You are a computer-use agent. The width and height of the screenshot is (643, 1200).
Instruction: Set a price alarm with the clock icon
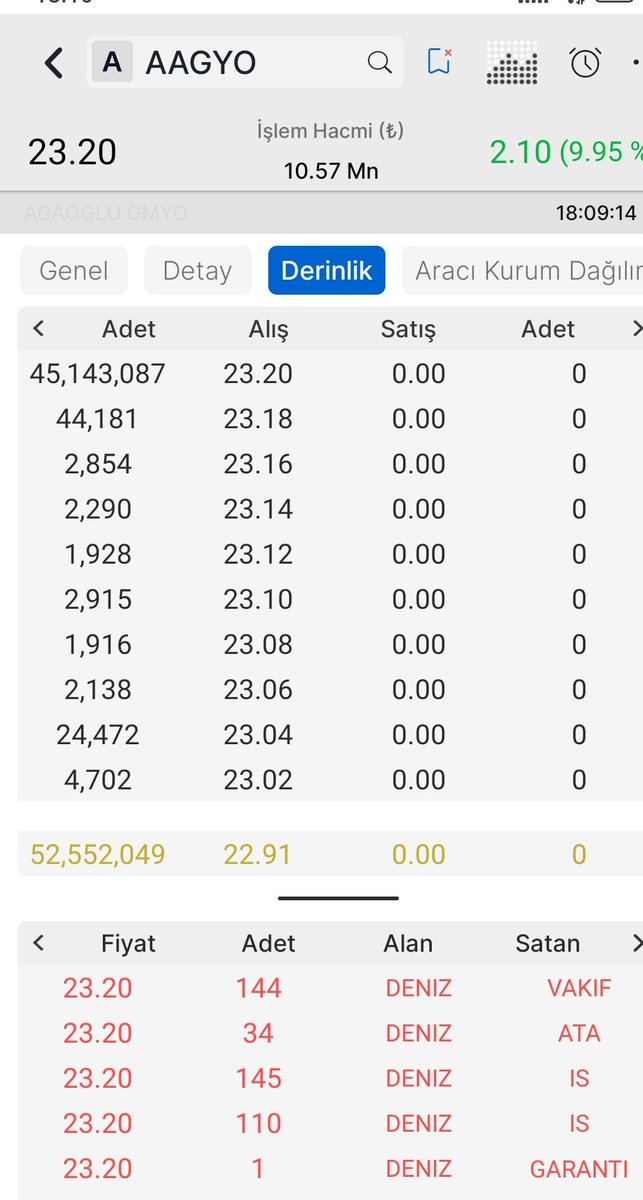pos(585,63)
